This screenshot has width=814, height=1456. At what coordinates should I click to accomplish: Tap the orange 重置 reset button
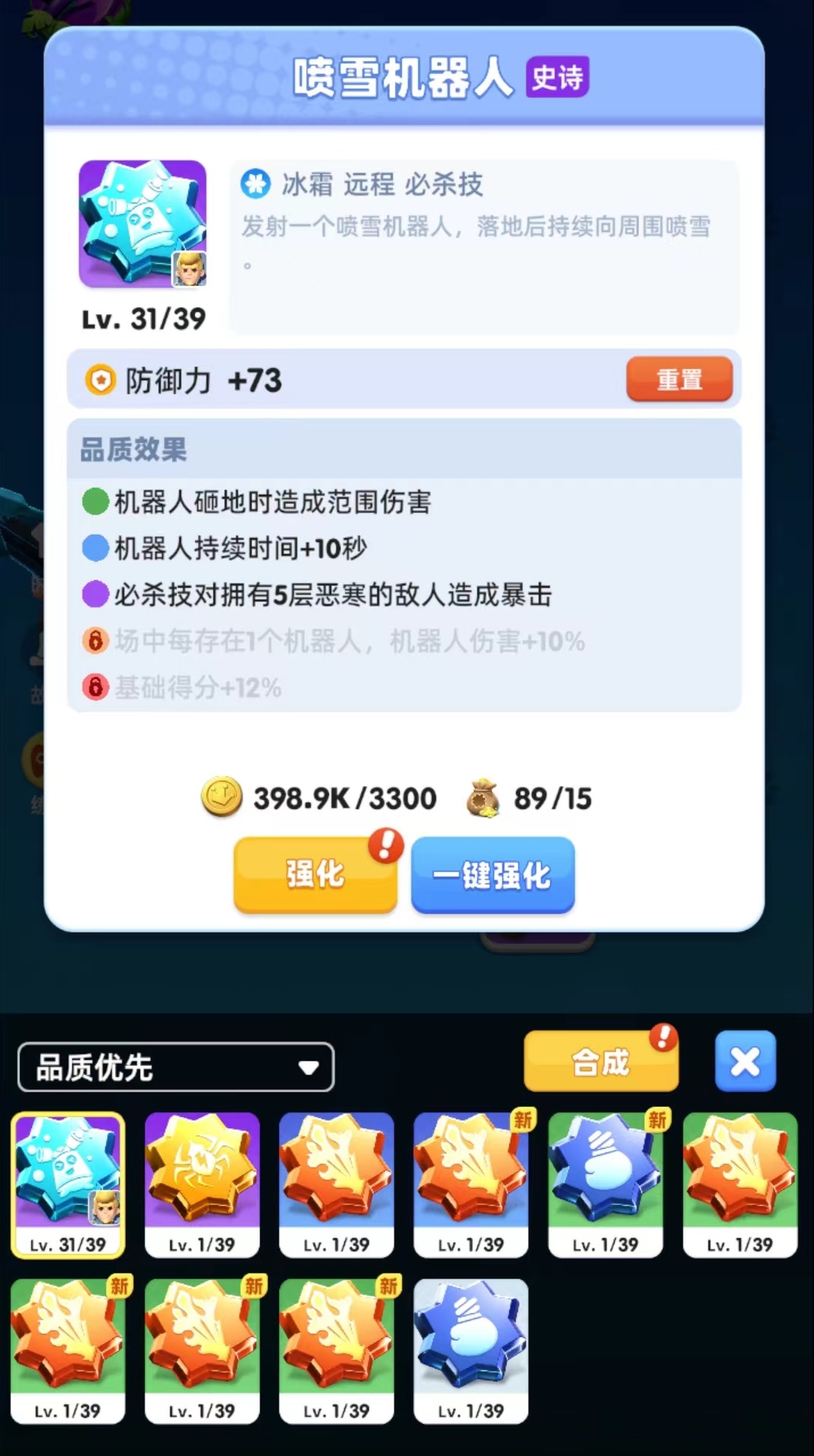pos(679,379)
